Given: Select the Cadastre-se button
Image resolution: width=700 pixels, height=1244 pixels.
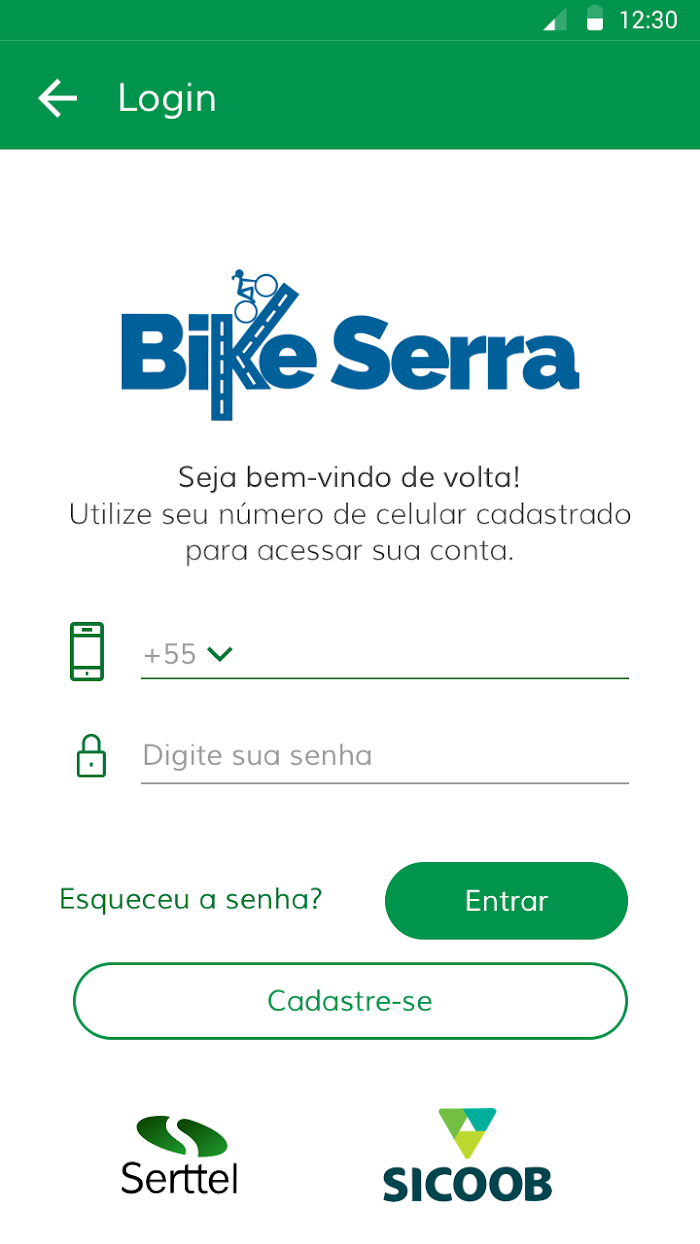Looking at the screenshot, I should pyautogui.click(x=350, y=1001).
